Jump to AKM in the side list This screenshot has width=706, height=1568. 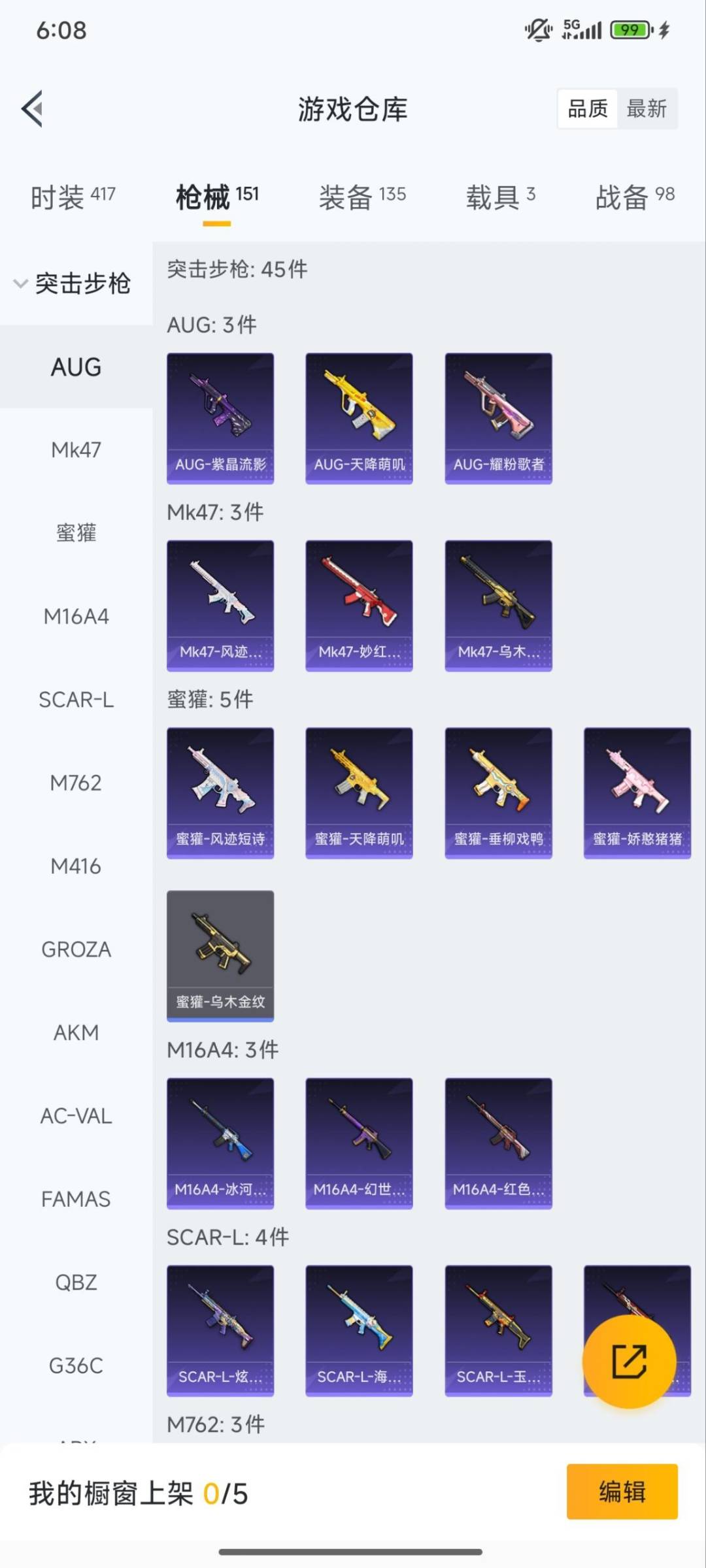point(76,1033)
